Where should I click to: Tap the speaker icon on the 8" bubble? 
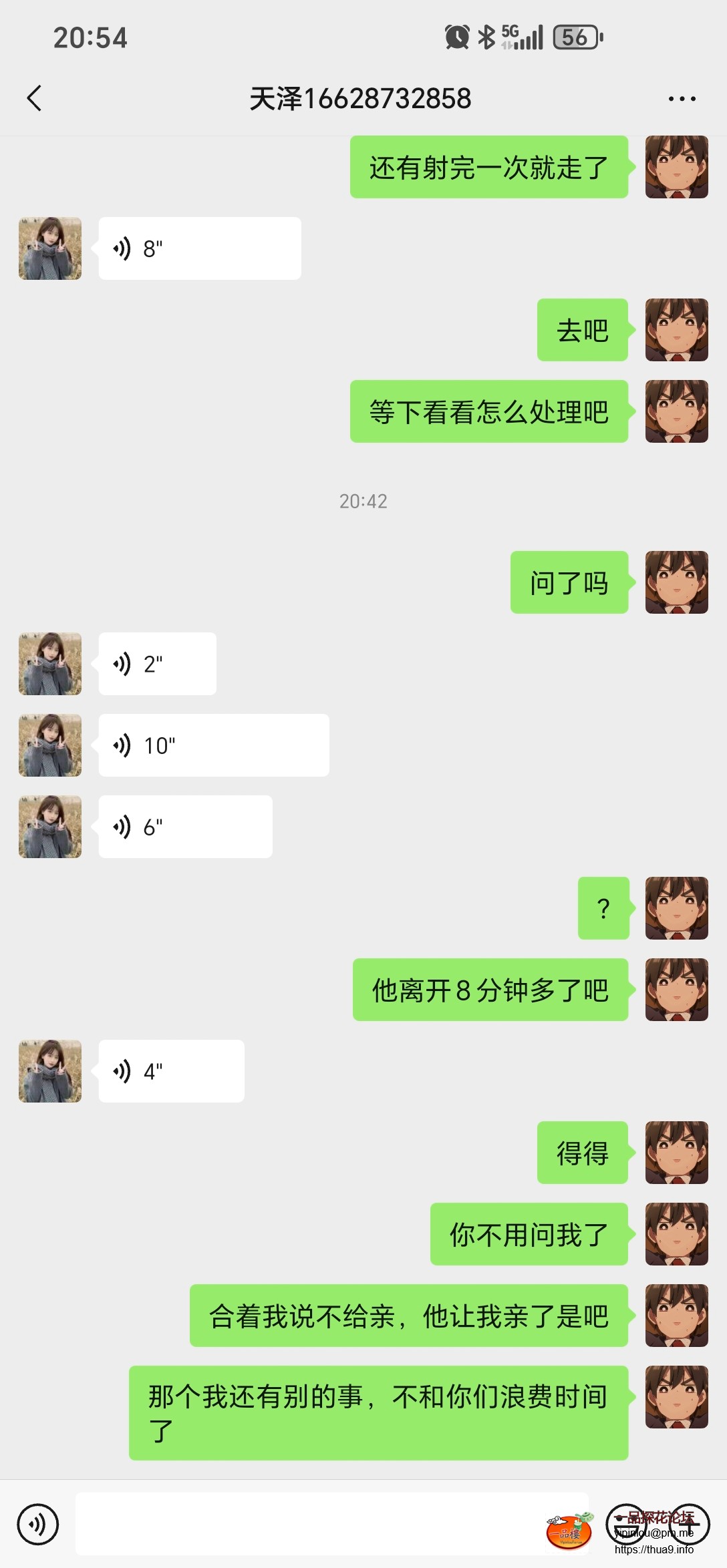pos(122,248)
